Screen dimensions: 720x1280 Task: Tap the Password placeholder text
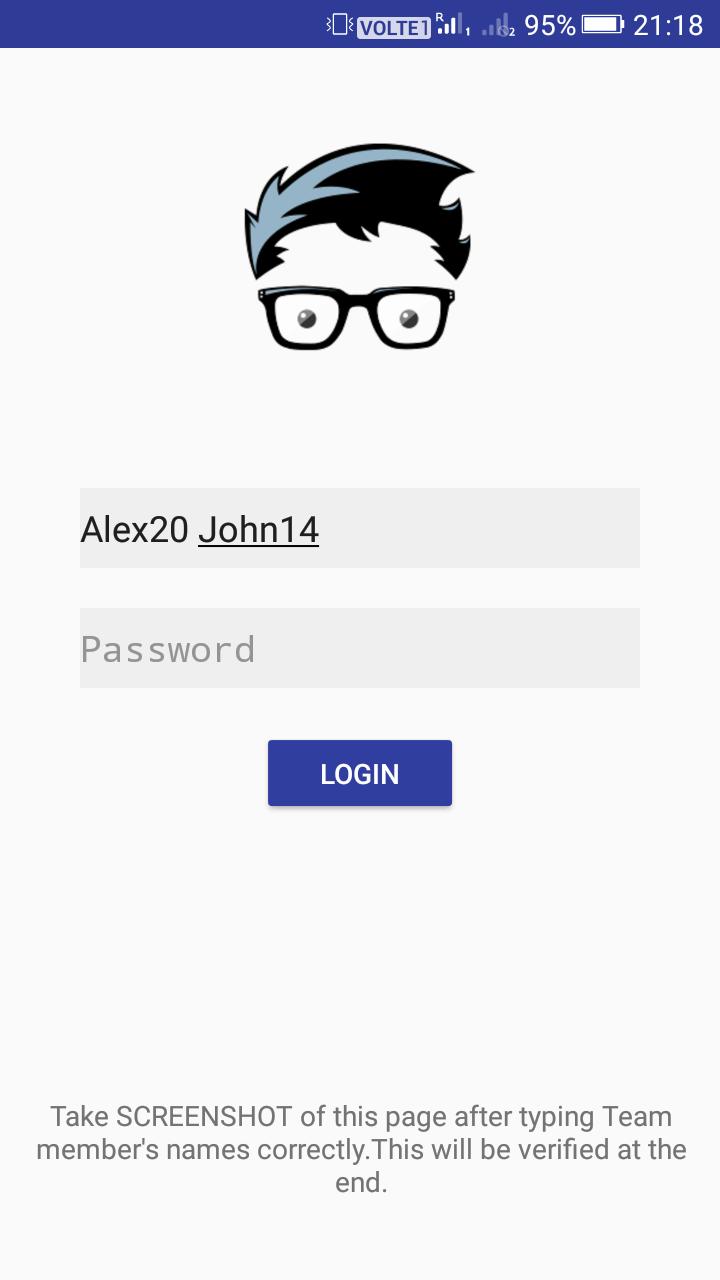tap(167, 648)
